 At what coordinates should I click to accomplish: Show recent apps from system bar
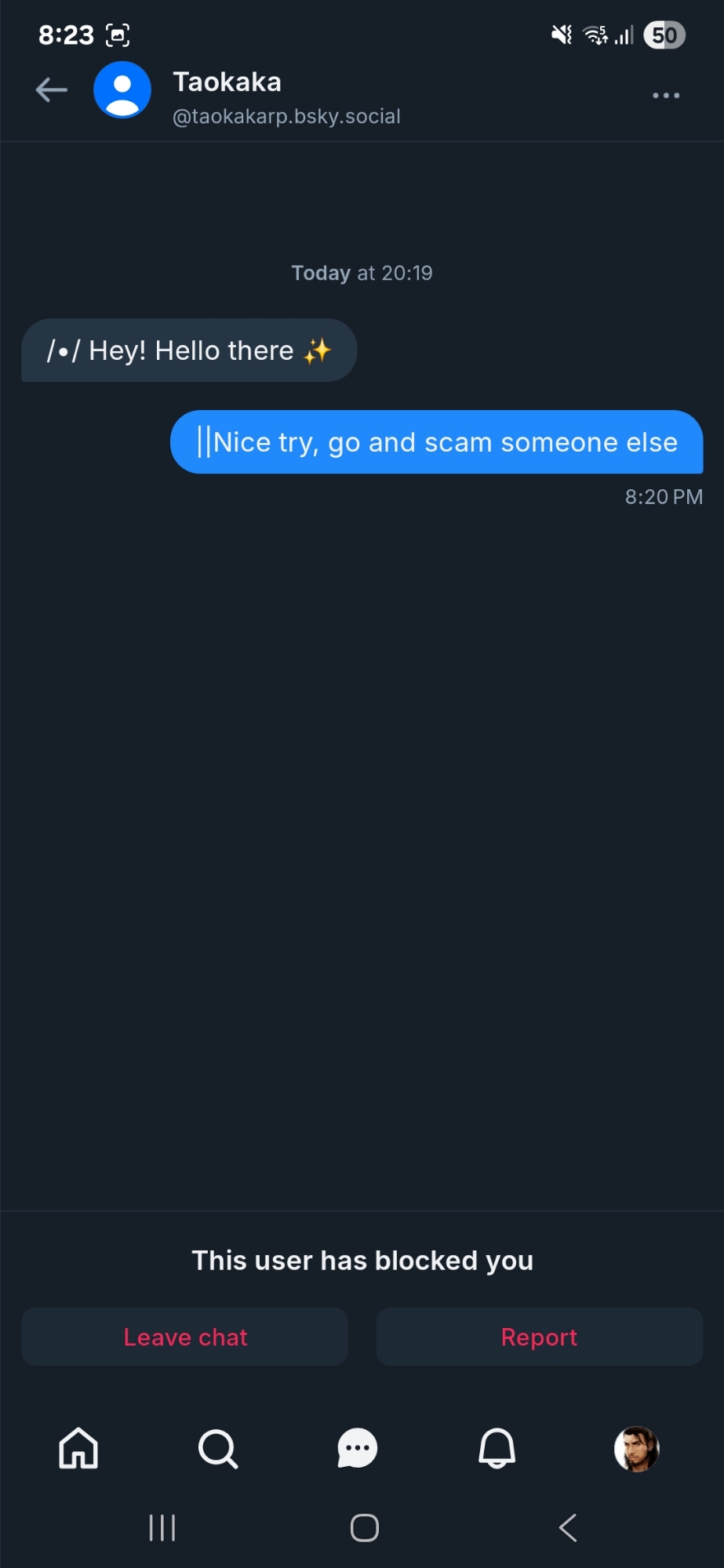click(162, 1527)
